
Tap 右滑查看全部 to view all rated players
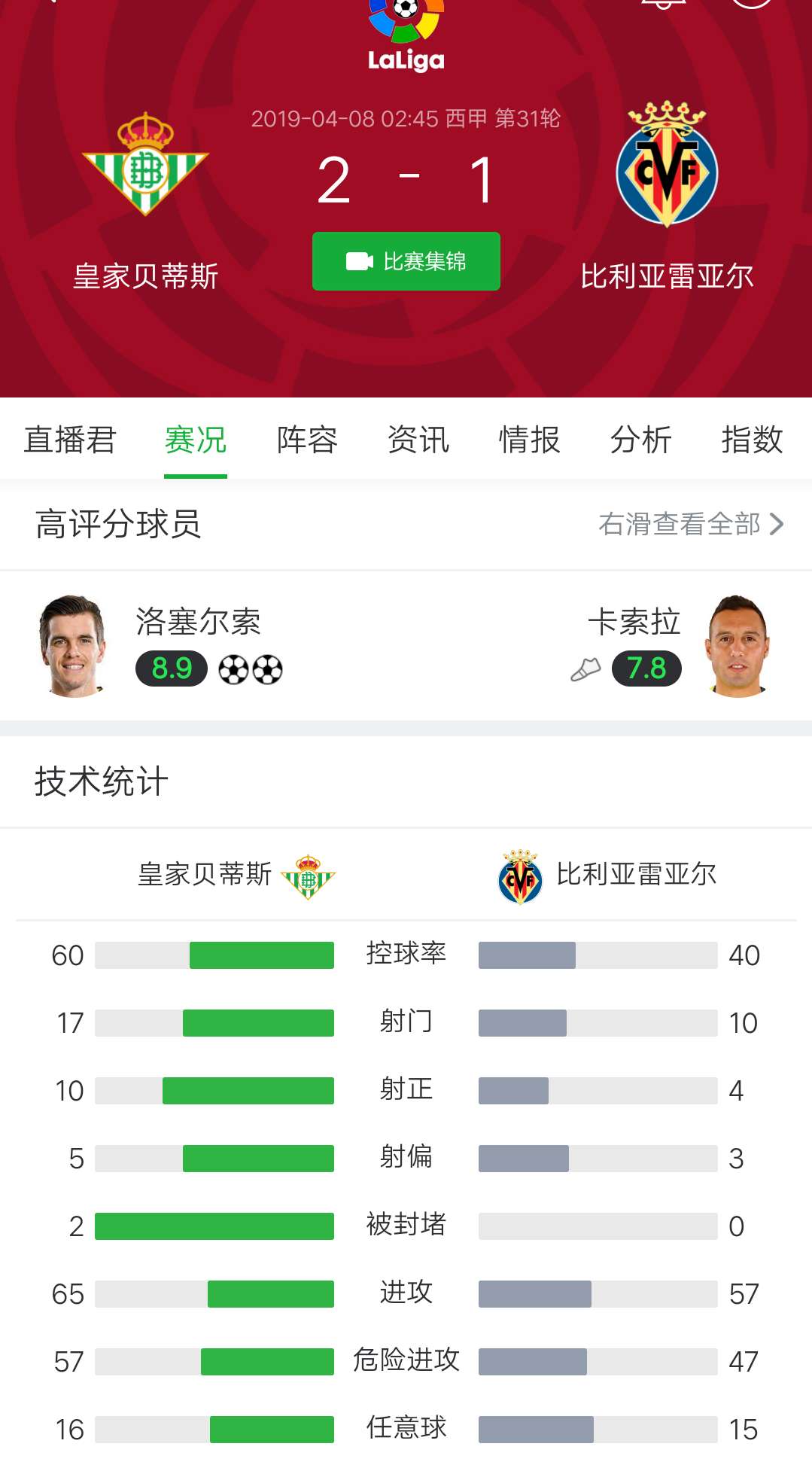coord(691,524)
